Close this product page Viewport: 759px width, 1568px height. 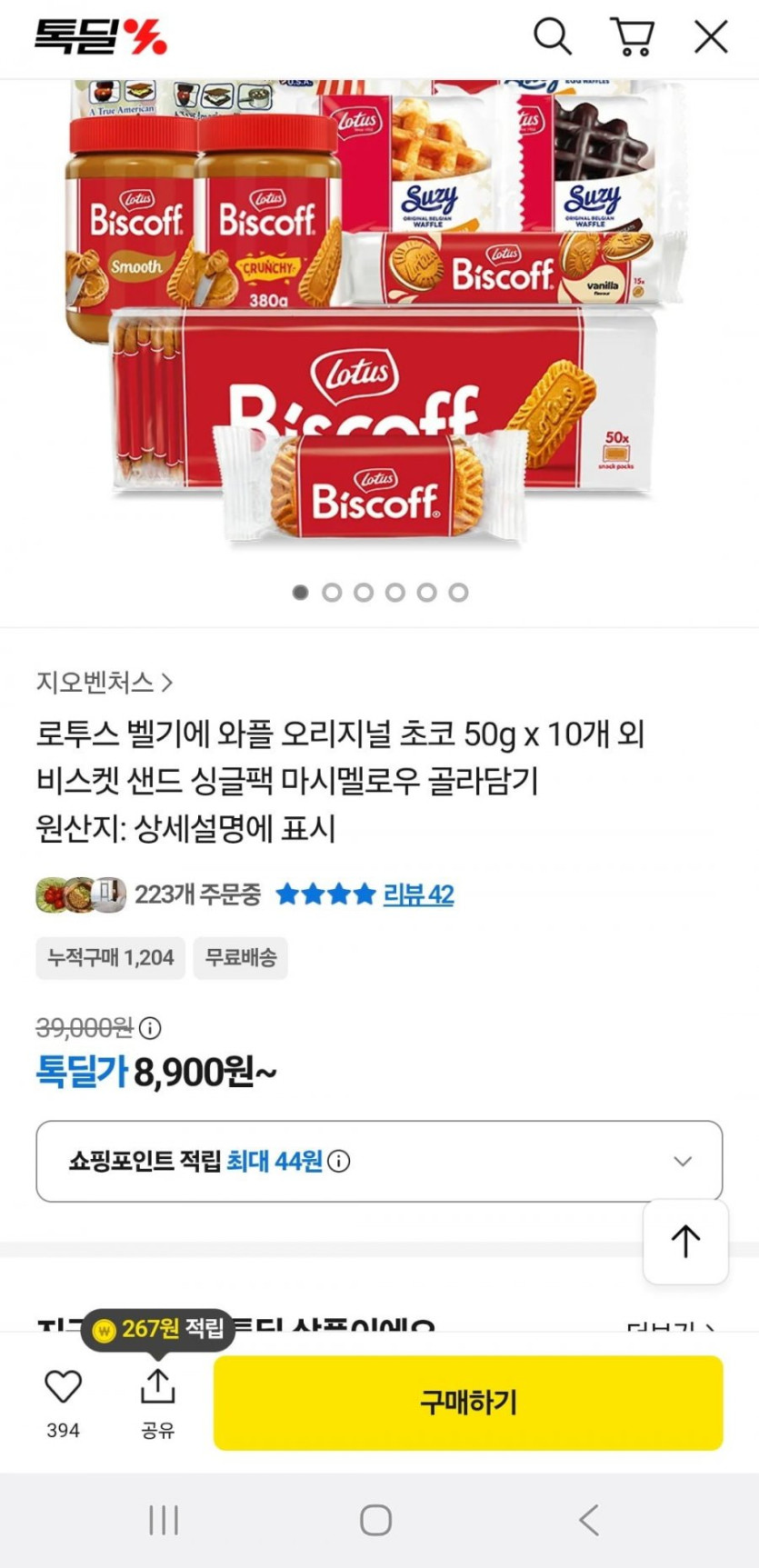coord(711,37)
